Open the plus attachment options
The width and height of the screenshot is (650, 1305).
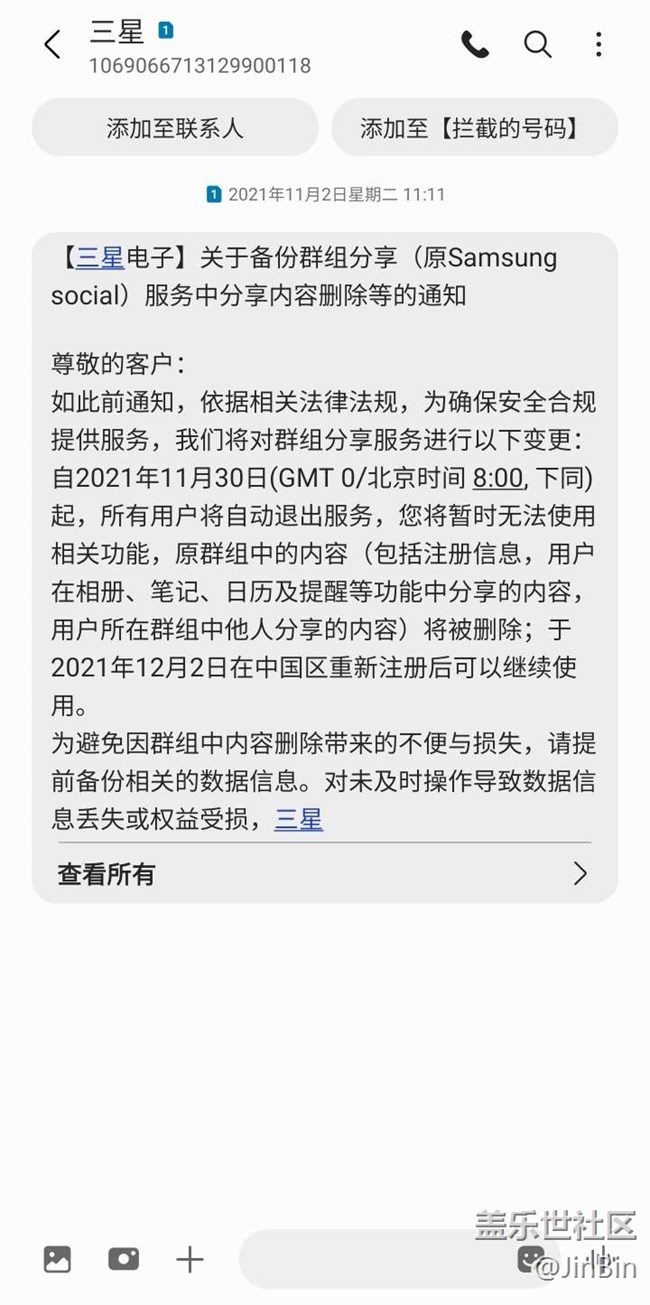coord(189,1259)
